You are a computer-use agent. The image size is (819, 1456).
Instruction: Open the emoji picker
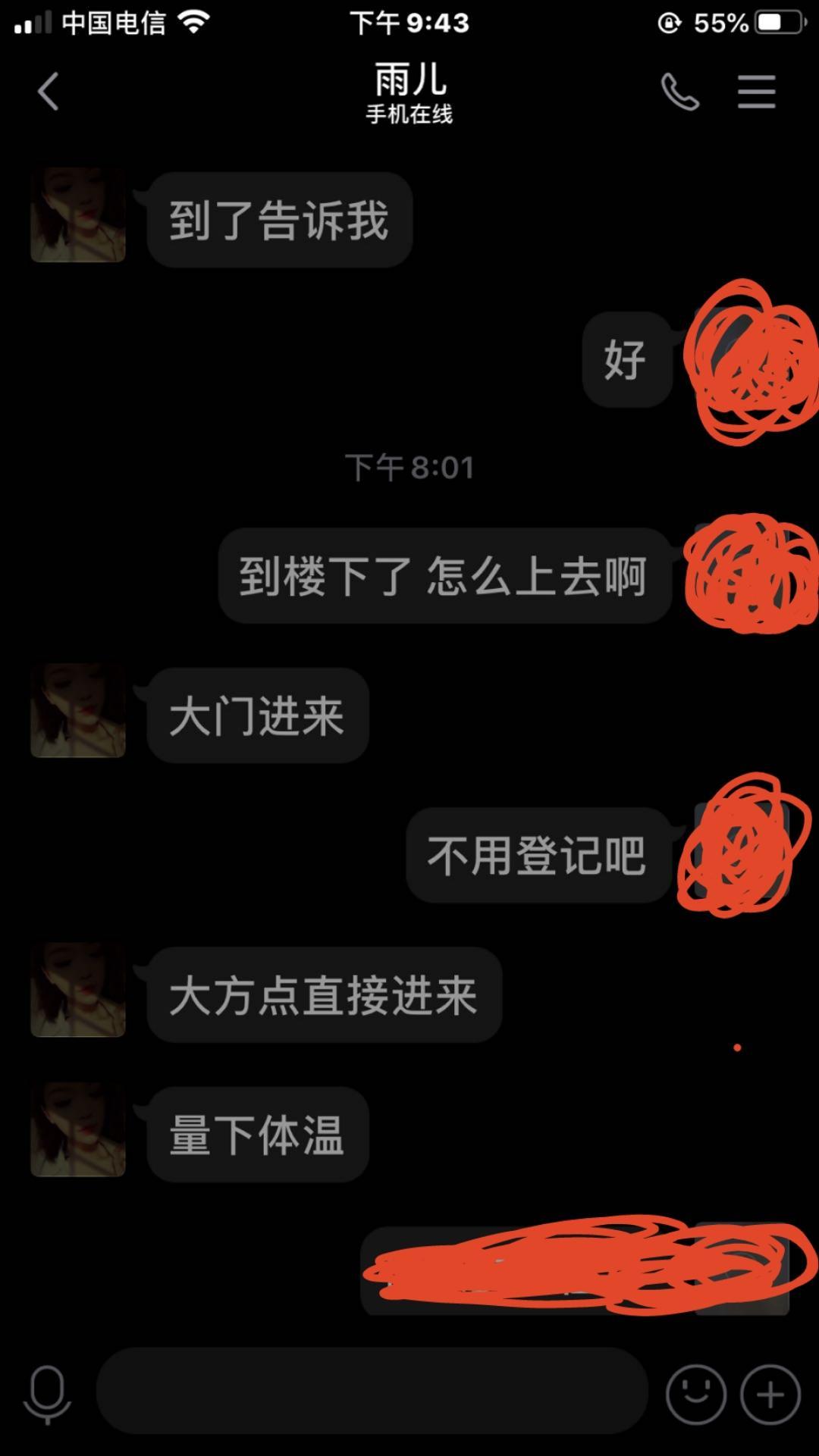click(695, 1394)
